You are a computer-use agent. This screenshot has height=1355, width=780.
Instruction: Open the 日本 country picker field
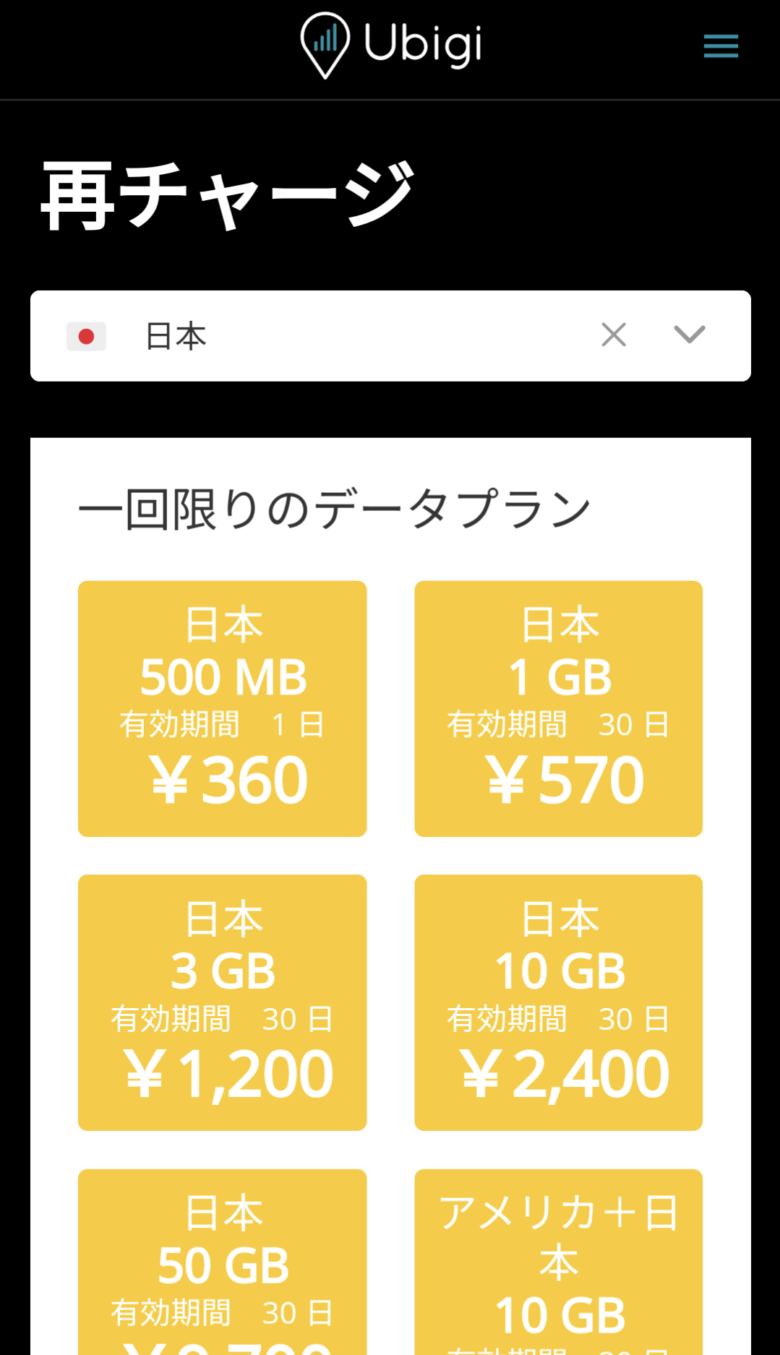pos(300,336)
